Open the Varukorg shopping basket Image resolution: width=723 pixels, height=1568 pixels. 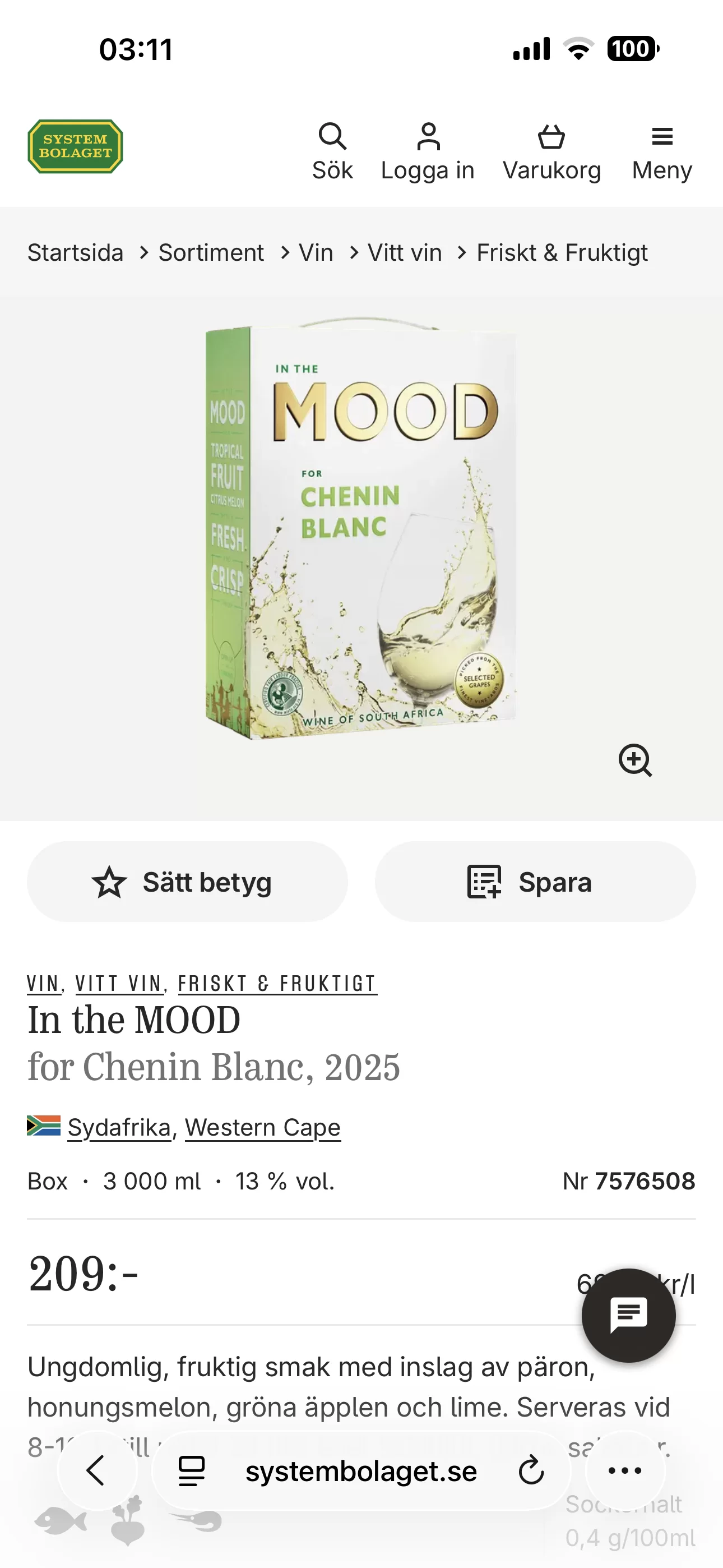551,151
